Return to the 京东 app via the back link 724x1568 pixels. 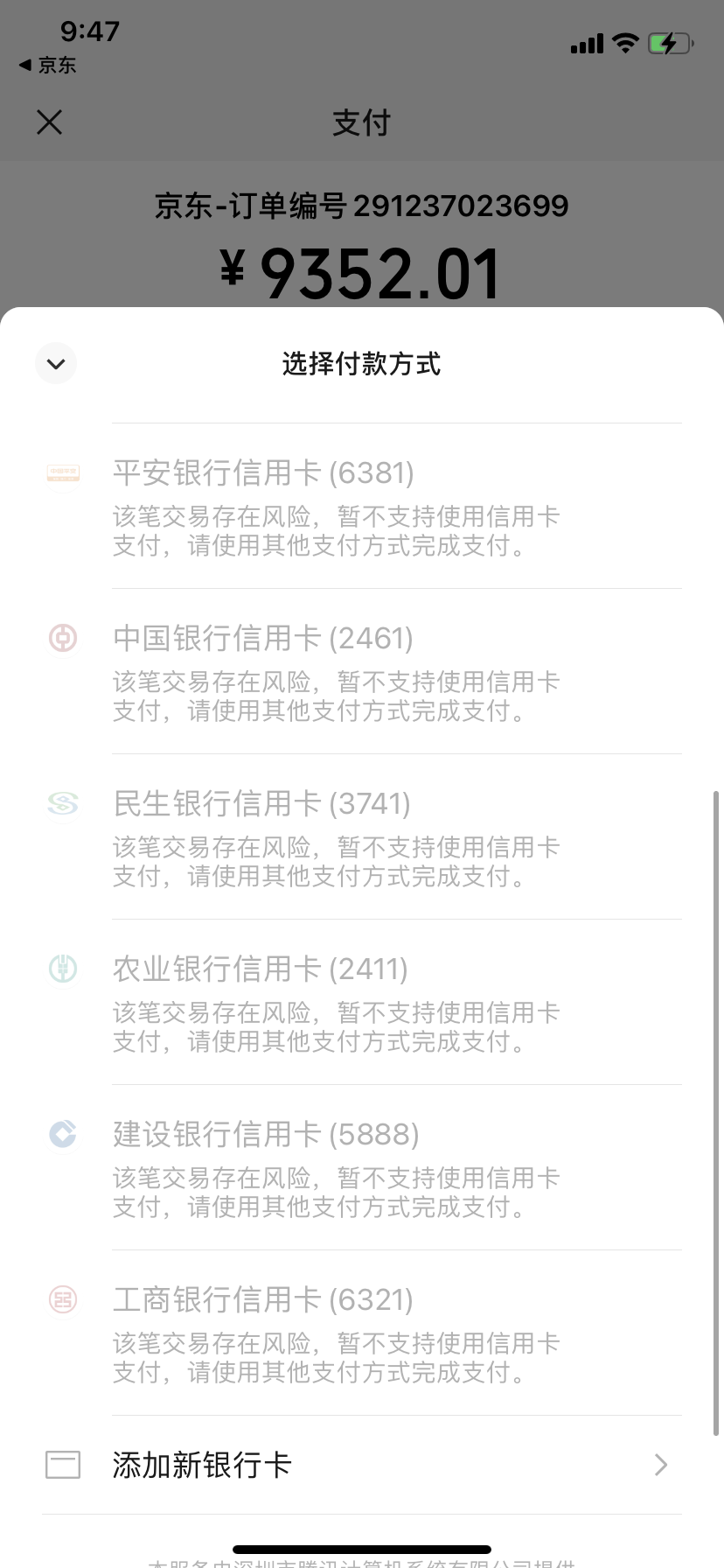[x=47, y=65]
